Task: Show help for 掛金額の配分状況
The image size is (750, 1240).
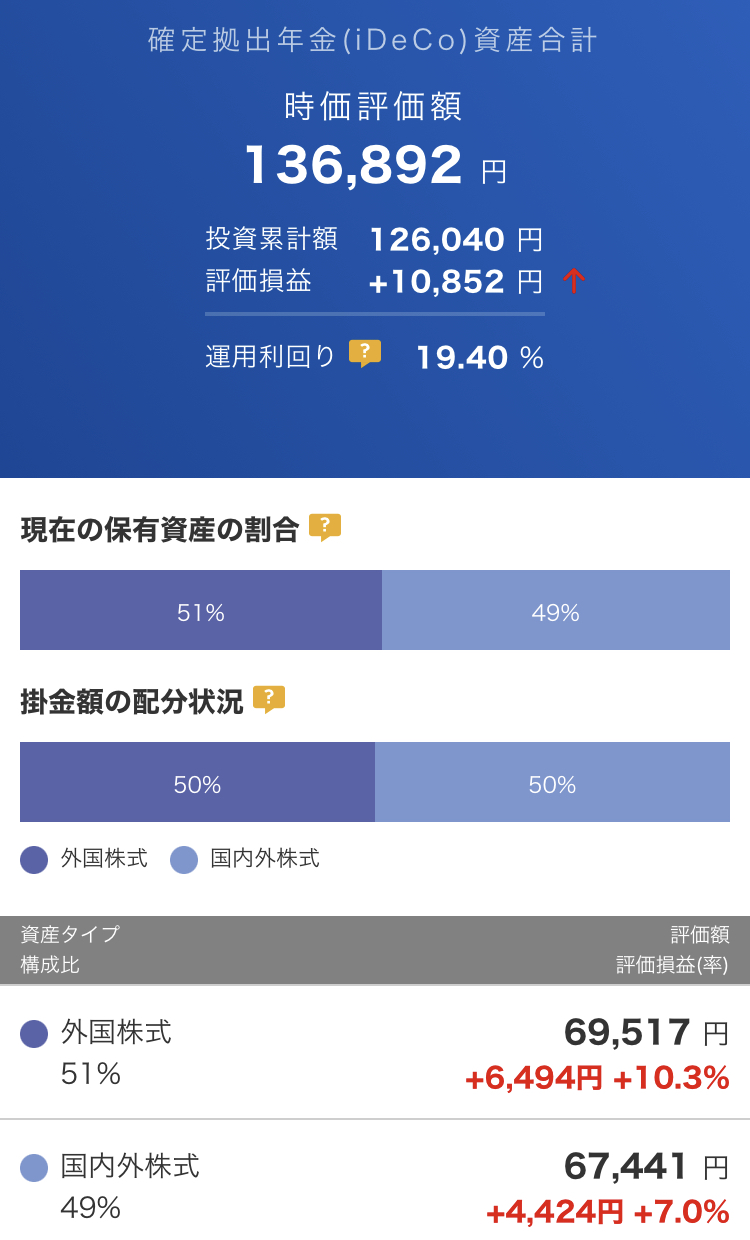Action: tap(269, 699)
